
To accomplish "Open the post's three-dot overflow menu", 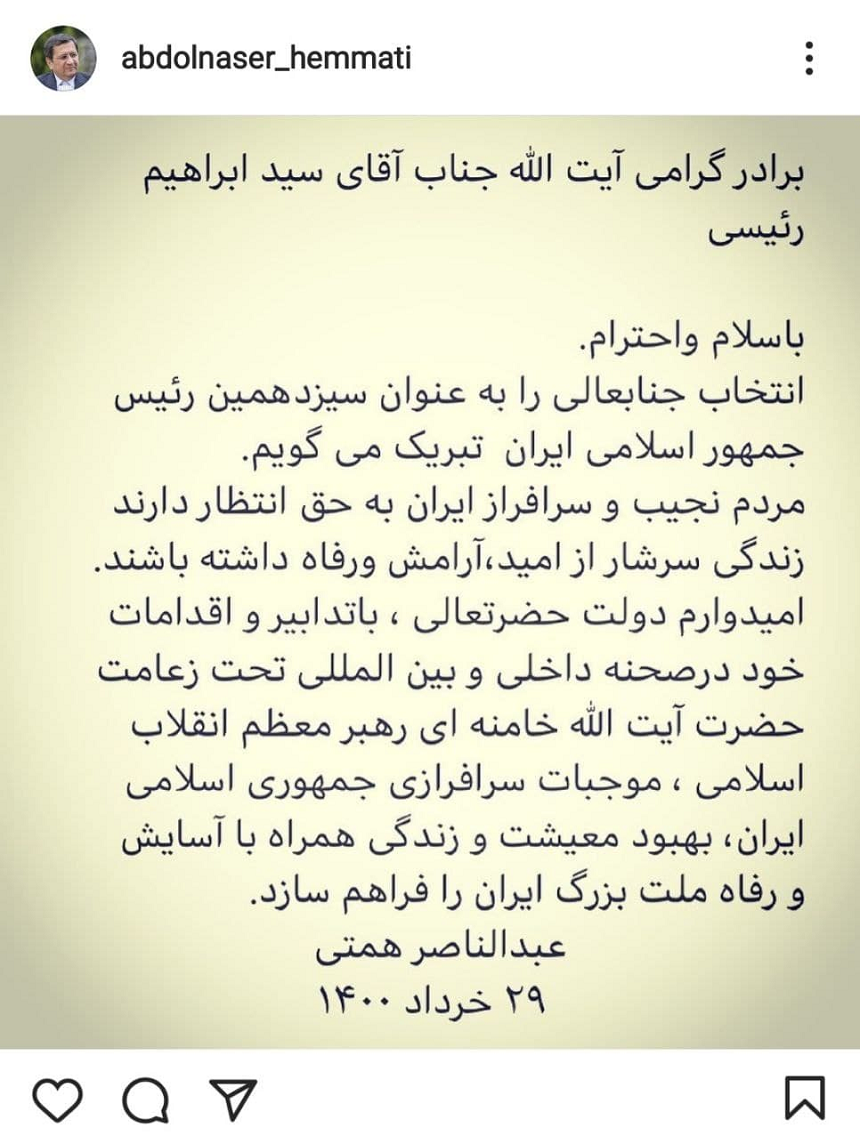I will click(808, 59).
